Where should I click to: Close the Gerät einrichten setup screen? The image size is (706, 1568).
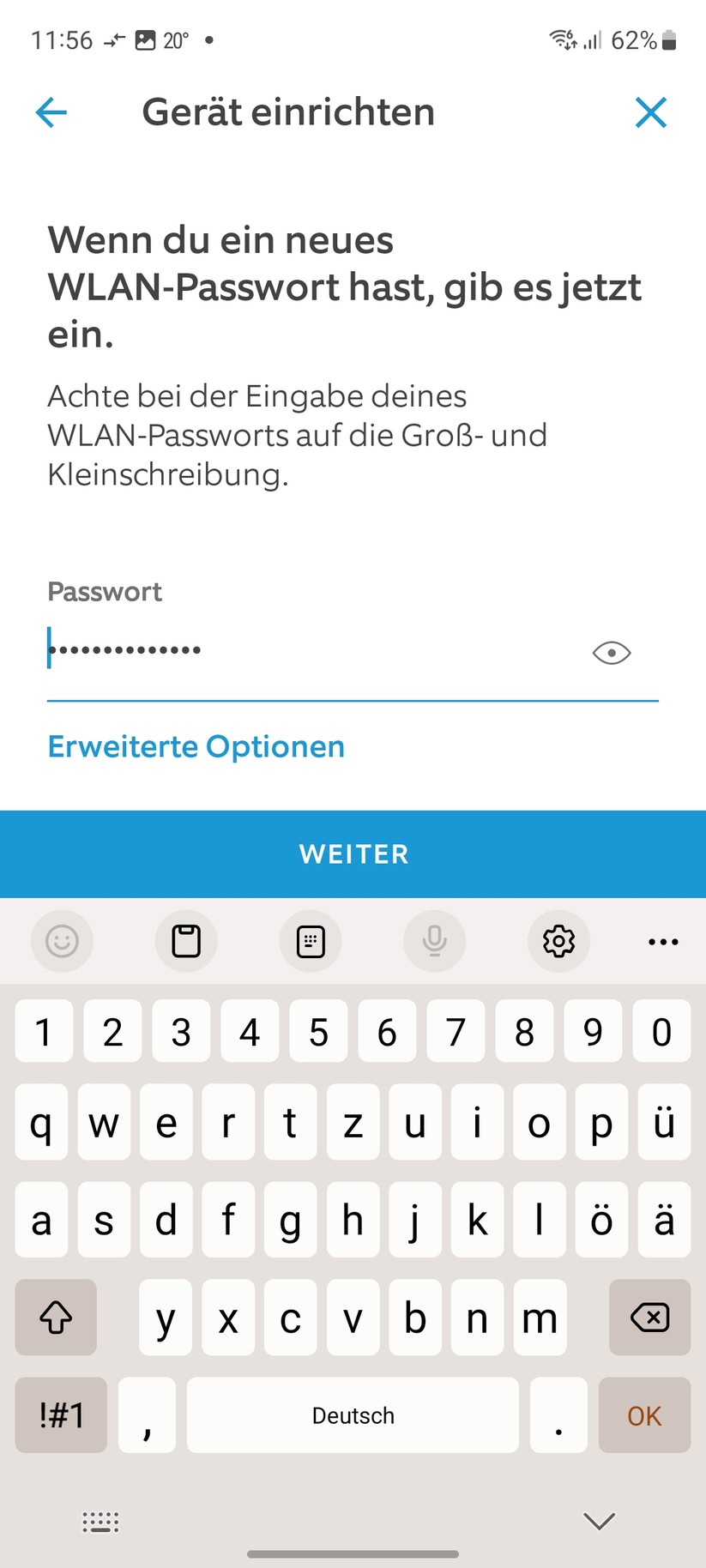tap(651, 112)
